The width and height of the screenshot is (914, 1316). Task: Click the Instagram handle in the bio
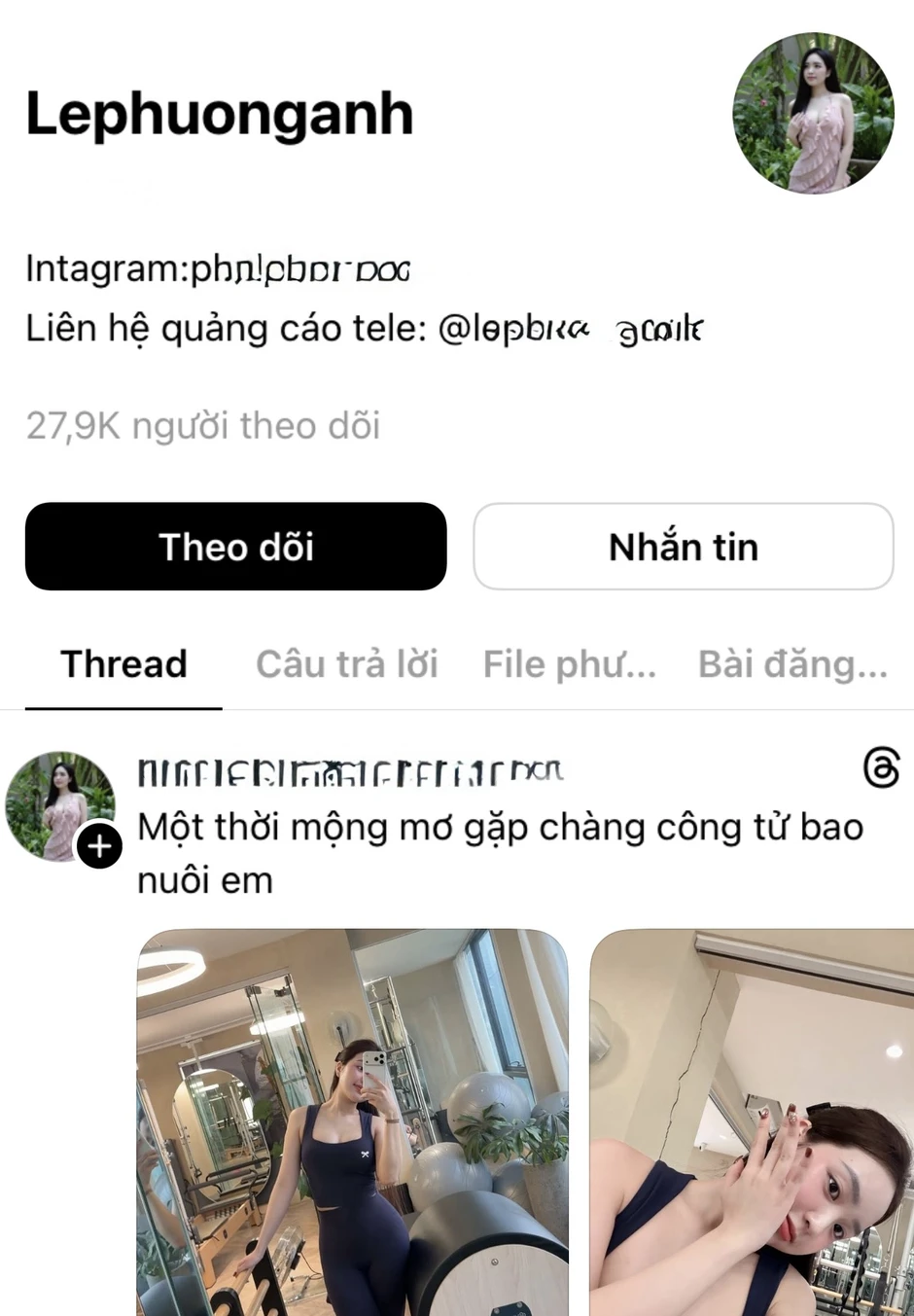(x=218, y=269)
